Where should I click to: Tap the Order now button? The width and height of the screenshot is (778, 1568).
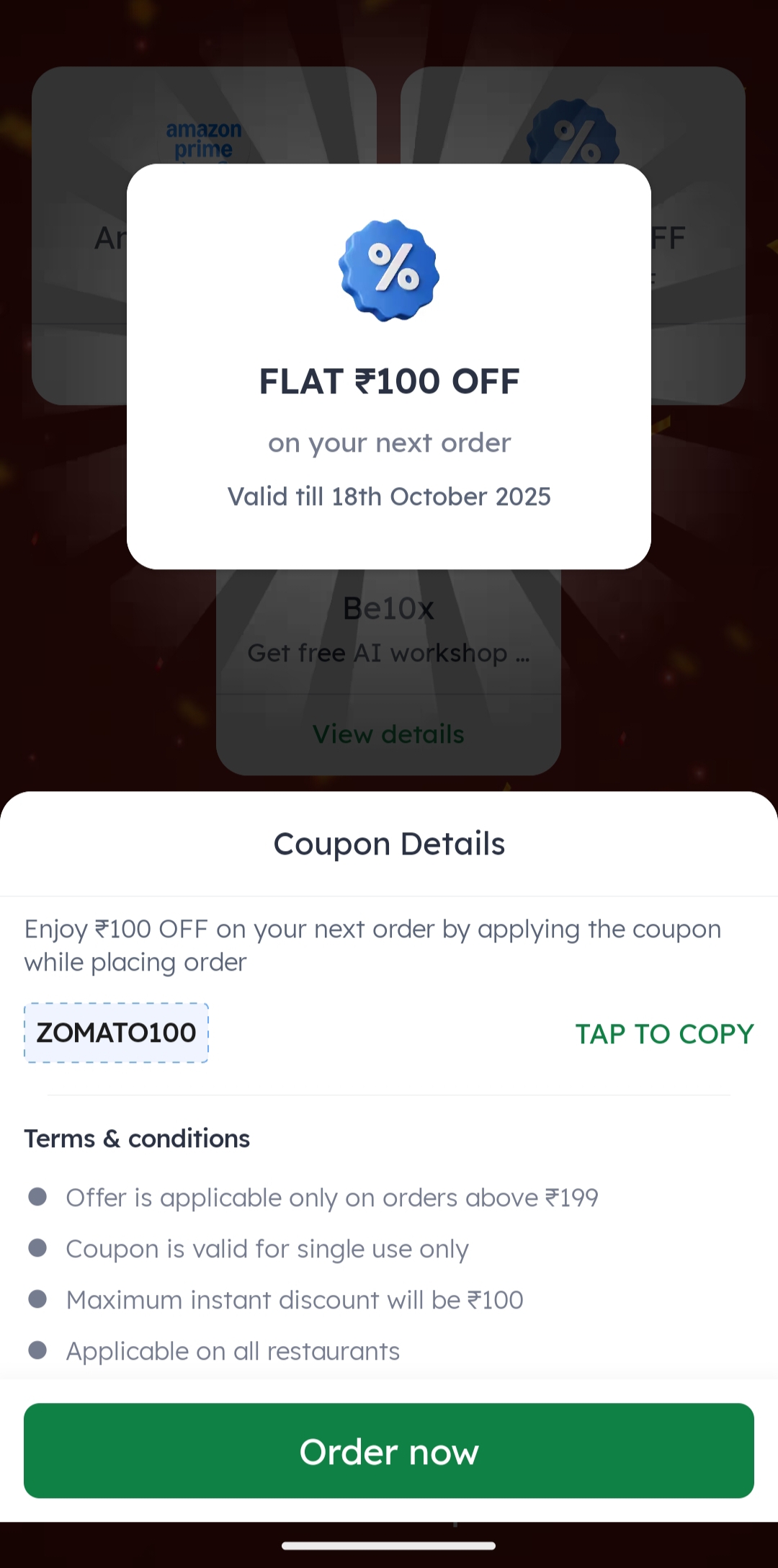point(389,1451)
